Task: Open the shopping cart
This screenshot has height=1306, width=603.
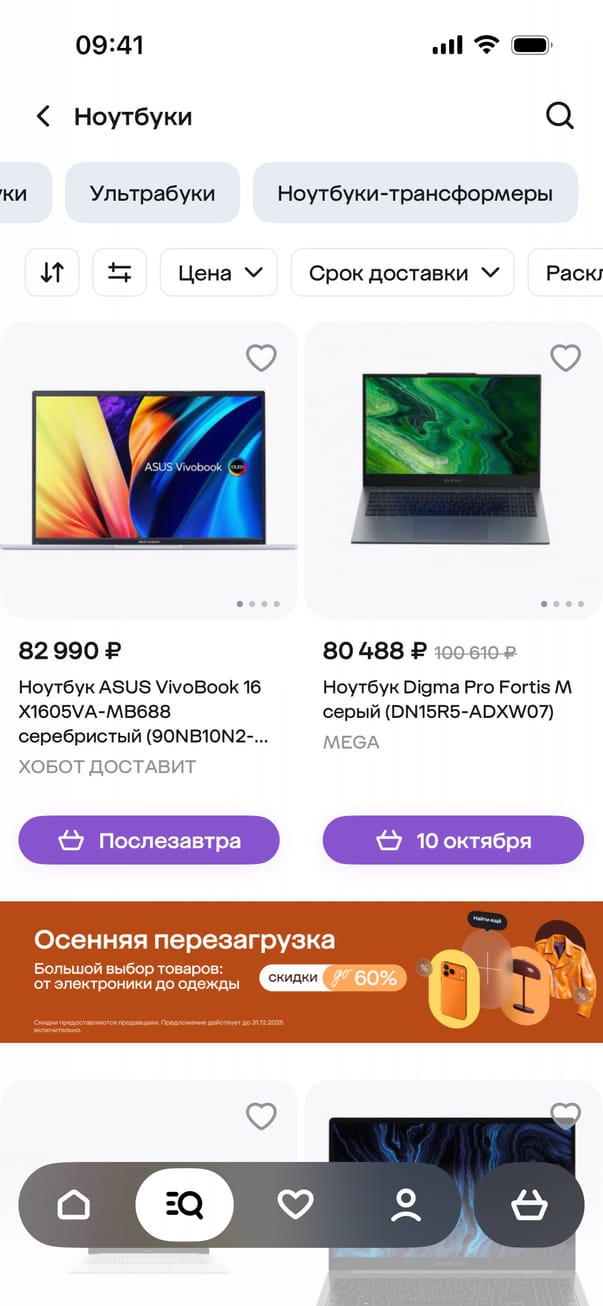Action: coord(529,1205)
